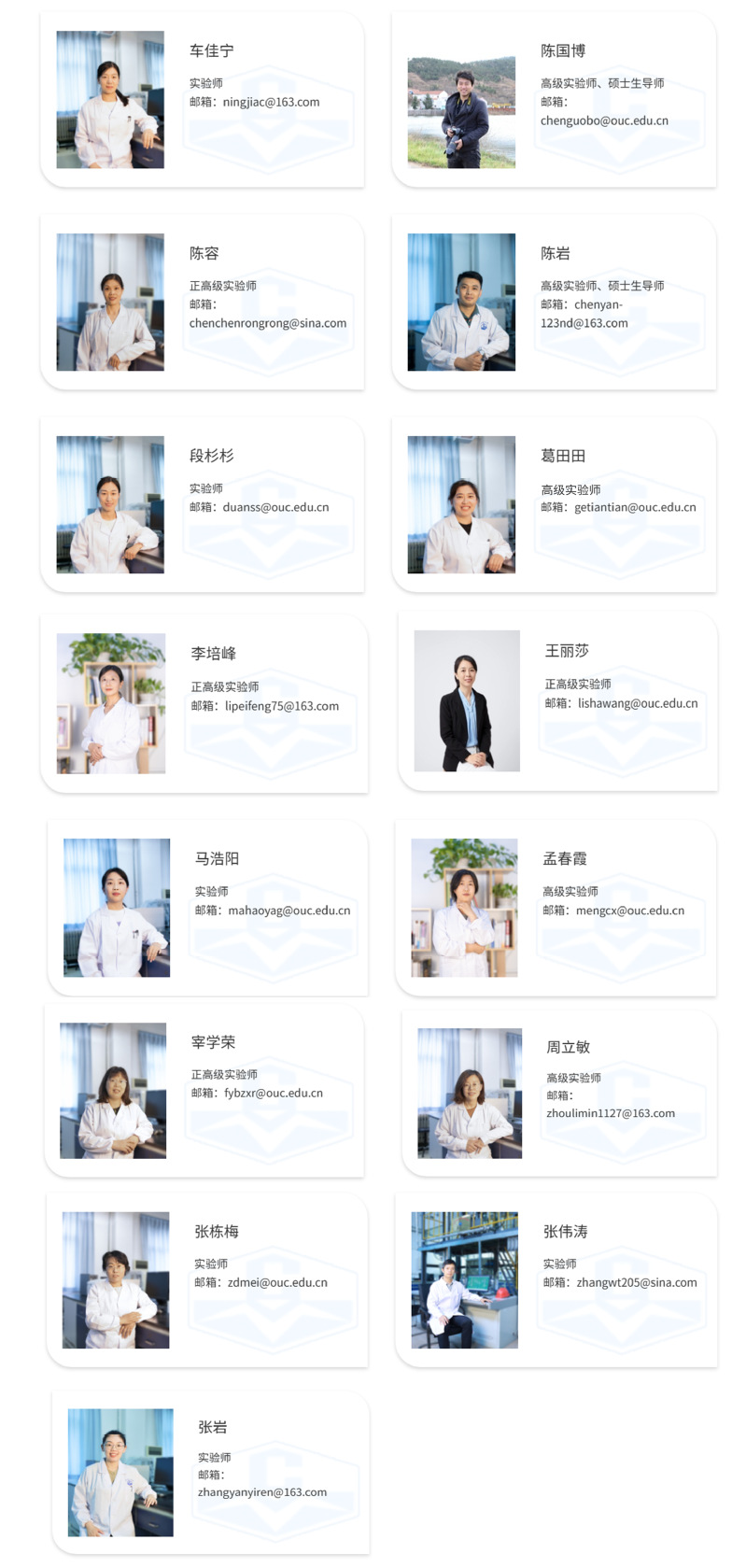Open 张栋梅's staff card
Screen dimensions: 746x1568
pyautogui.click(x=207, y=1279)
